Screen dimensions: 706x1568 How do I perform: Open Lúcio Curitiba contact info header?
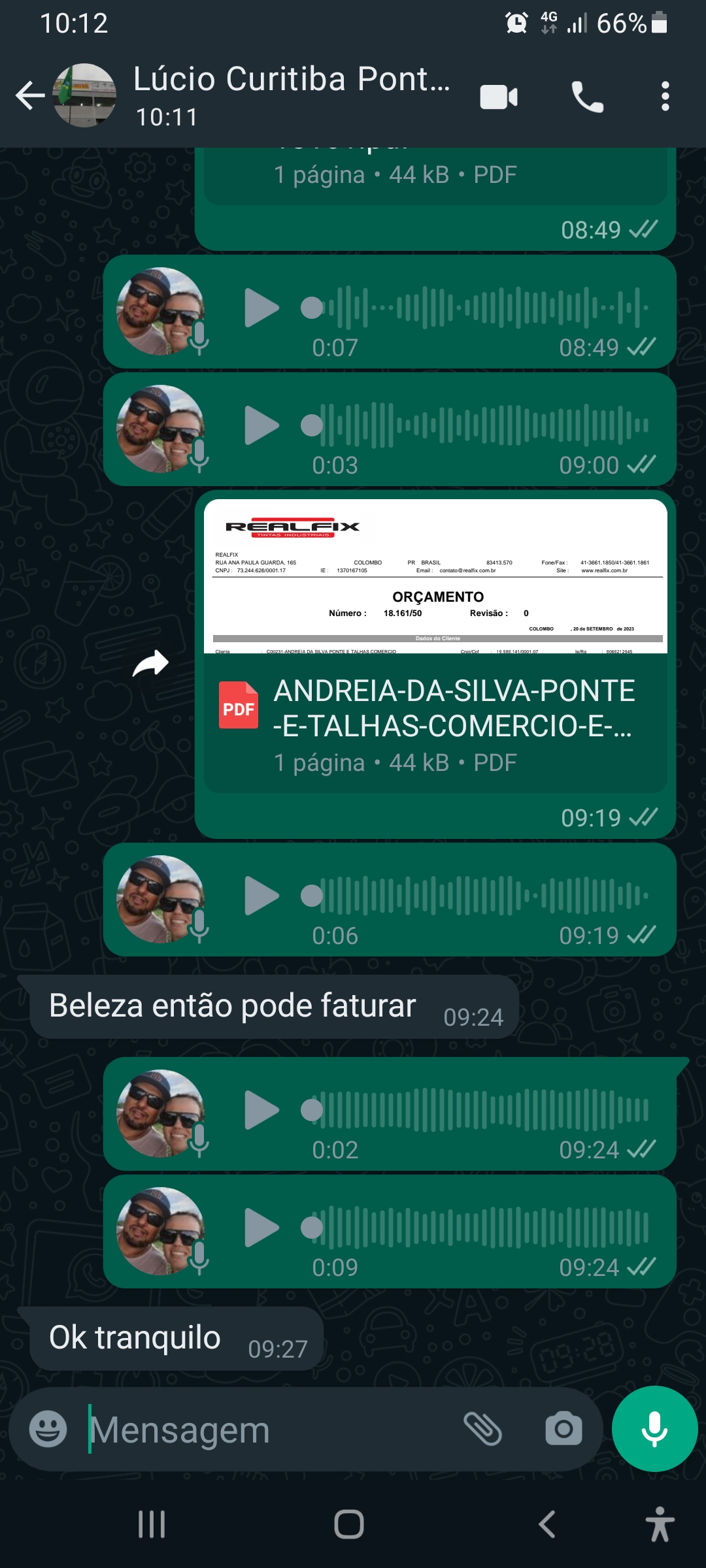pos(291,96)
